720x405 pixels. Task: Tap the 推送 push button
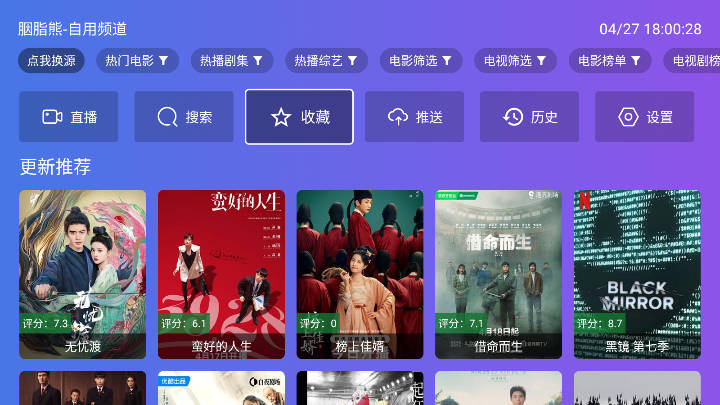click(x=414, y=117)
